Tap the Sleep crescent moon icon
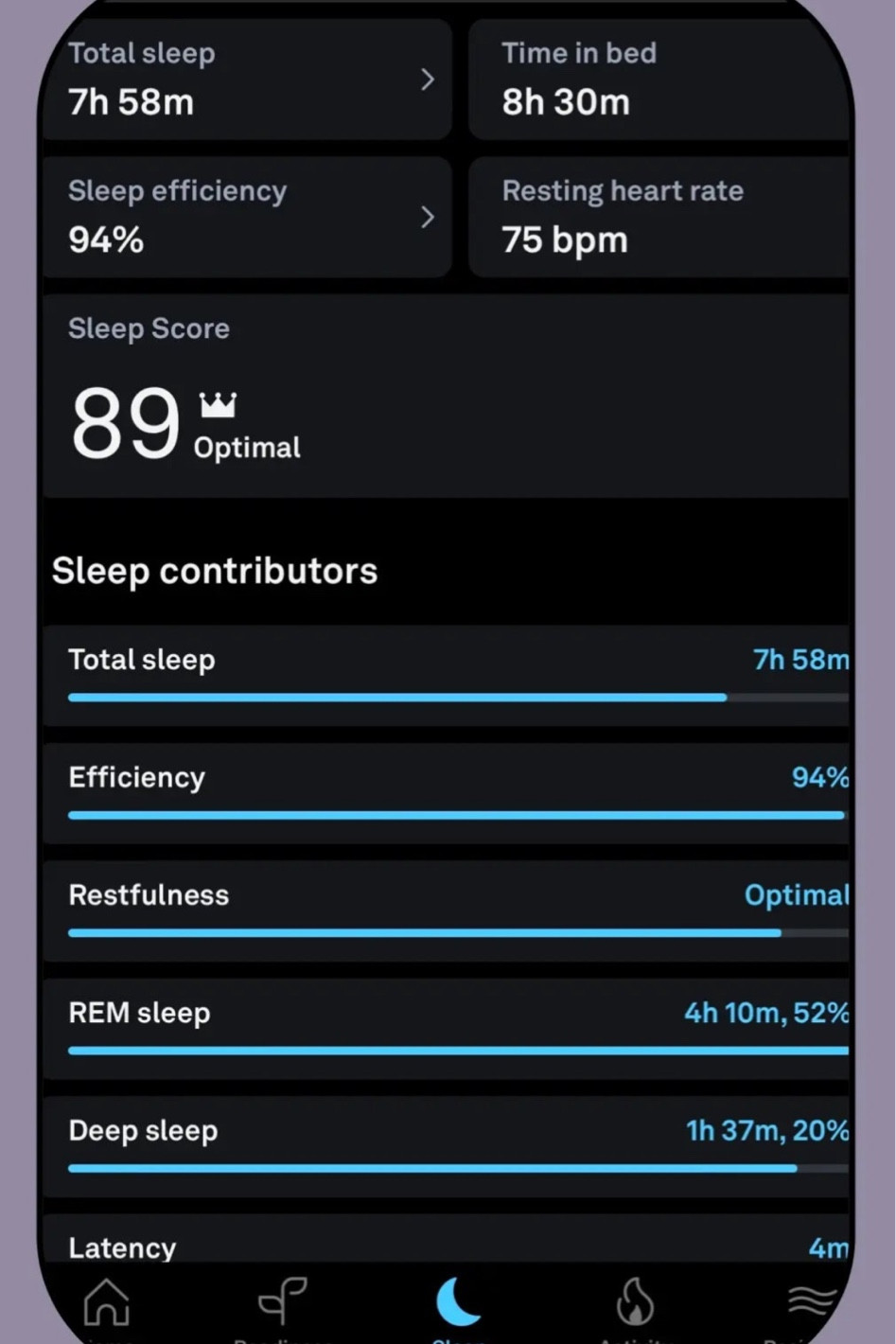The width and height of the screenshot is (896, 1344). 460,1301
